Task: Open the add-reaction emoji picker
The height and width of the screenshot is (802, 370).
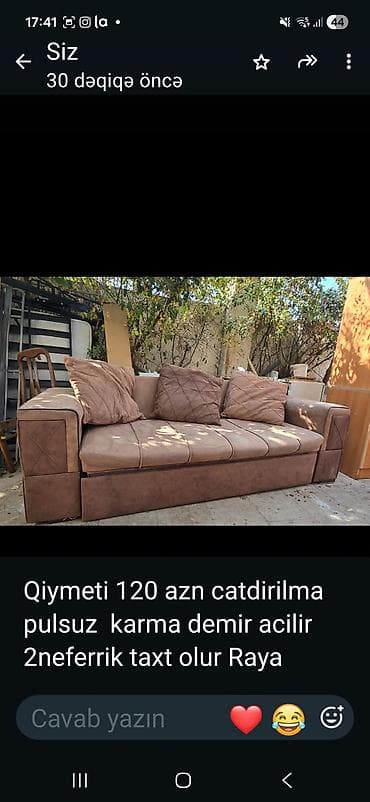Action: (332, 717)
